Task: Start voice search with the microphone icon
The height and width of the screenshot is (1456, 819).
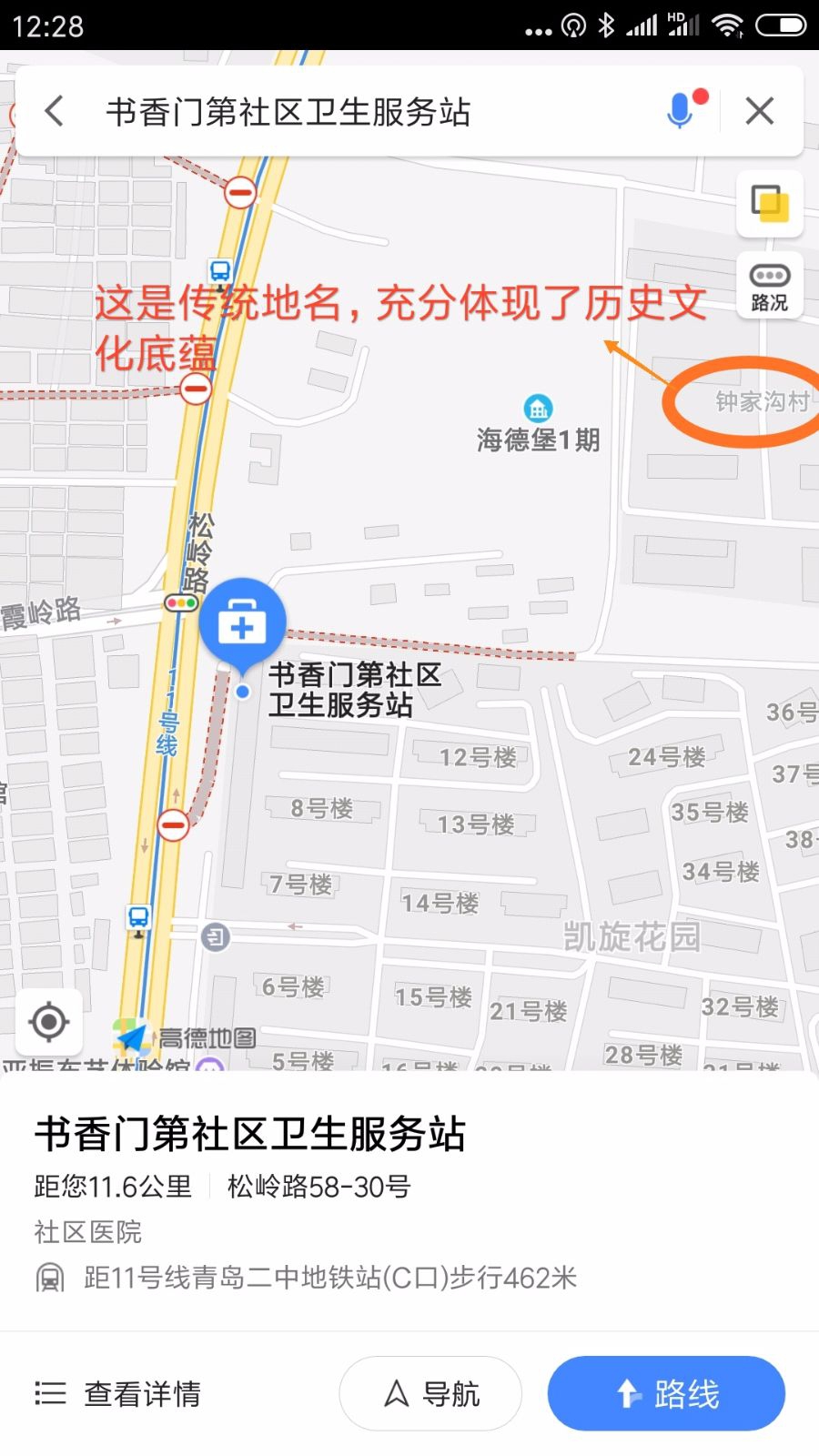Action: [x=681, y=110]
